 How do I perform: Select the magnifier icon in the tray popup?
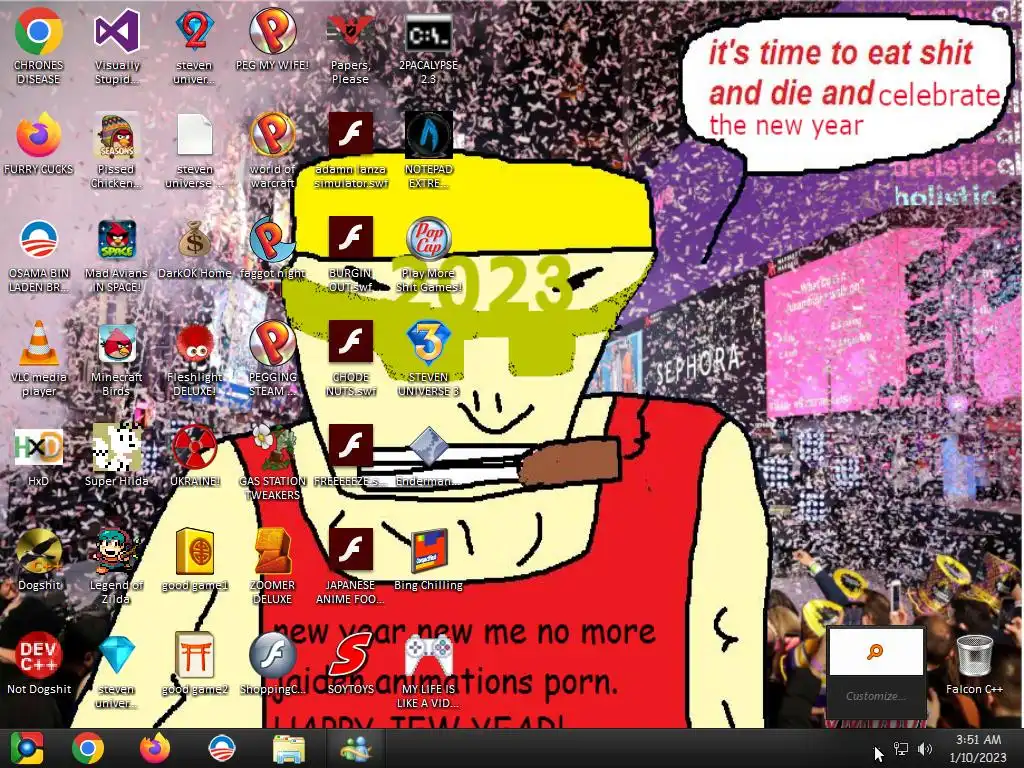click(x=875, y=653)
